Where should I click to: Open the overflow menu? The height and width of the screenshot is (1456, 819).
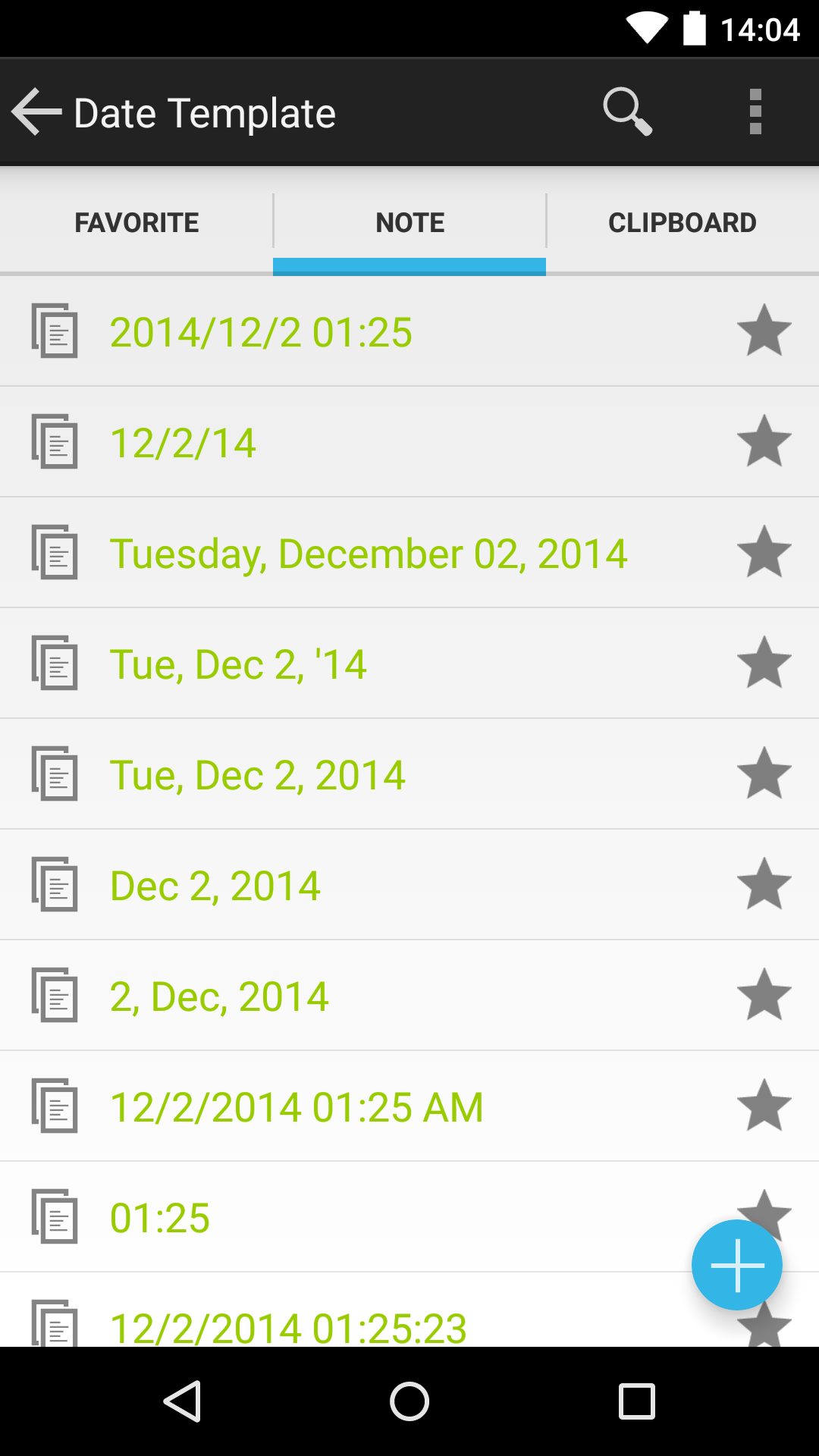point(755,112)
